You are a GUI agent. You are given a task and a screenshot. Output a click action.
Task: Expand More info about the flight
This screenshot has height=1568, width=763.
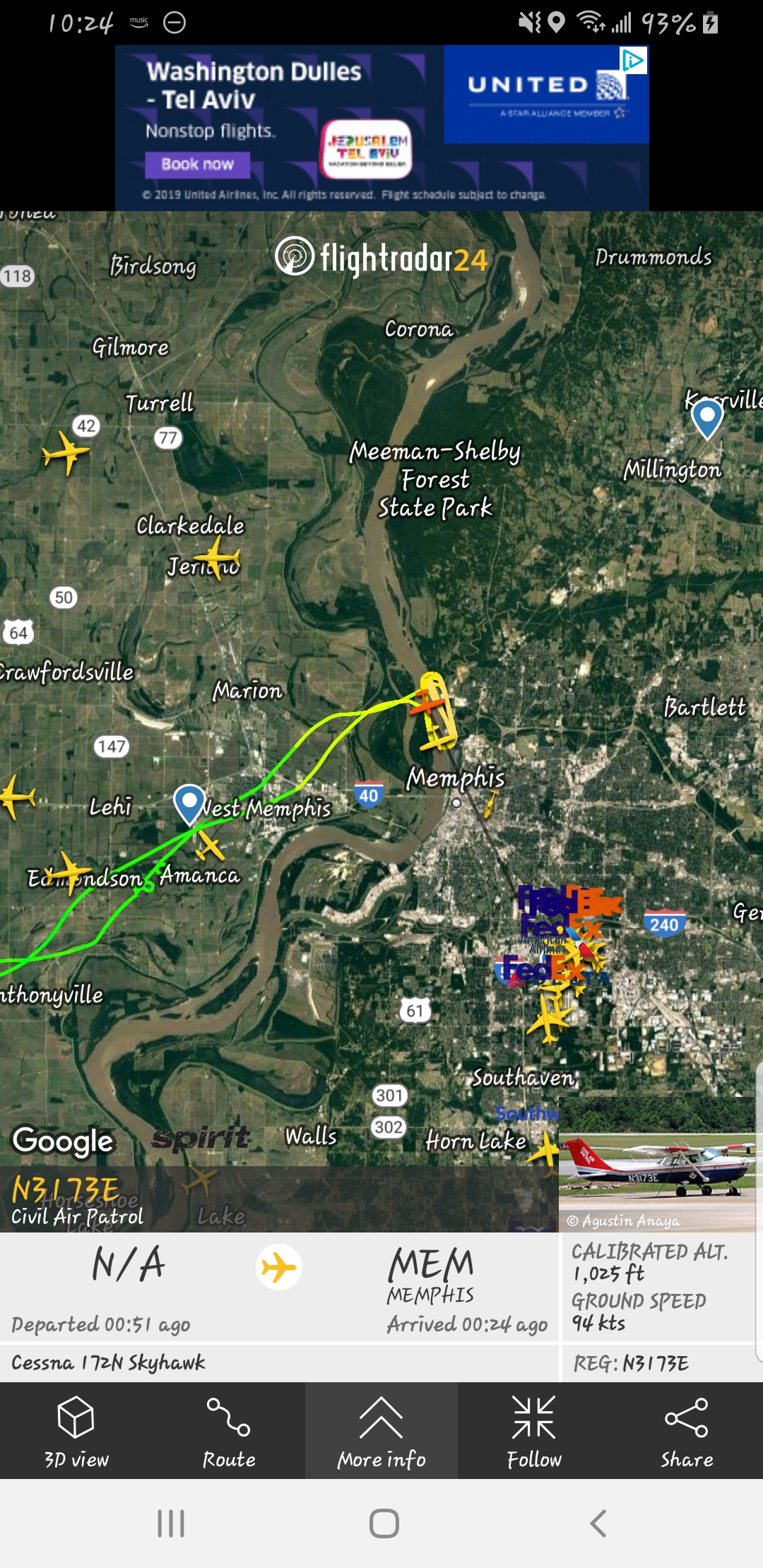point(381,1431)
